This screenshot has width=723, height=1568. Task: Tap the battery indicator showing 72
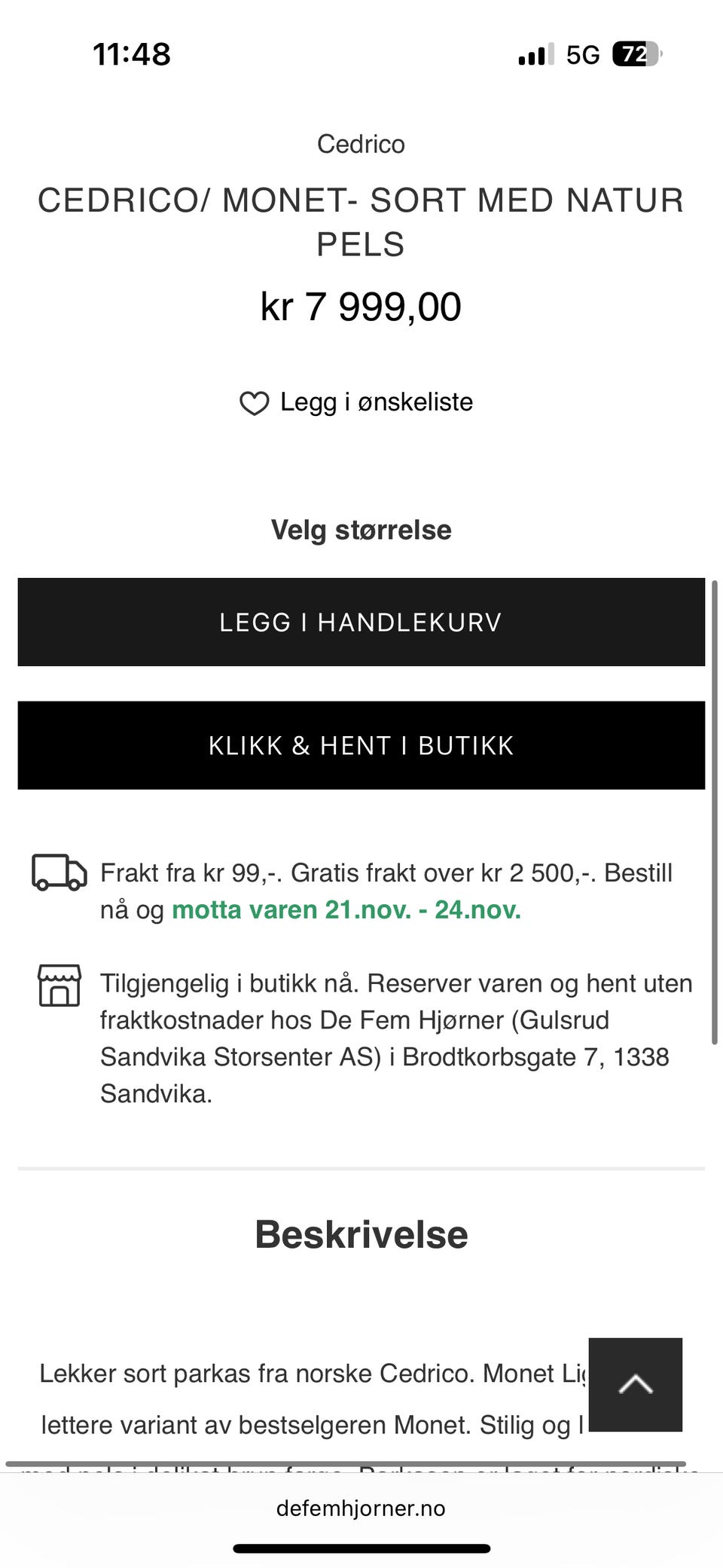pyautogui.click(x=636, y=55)
